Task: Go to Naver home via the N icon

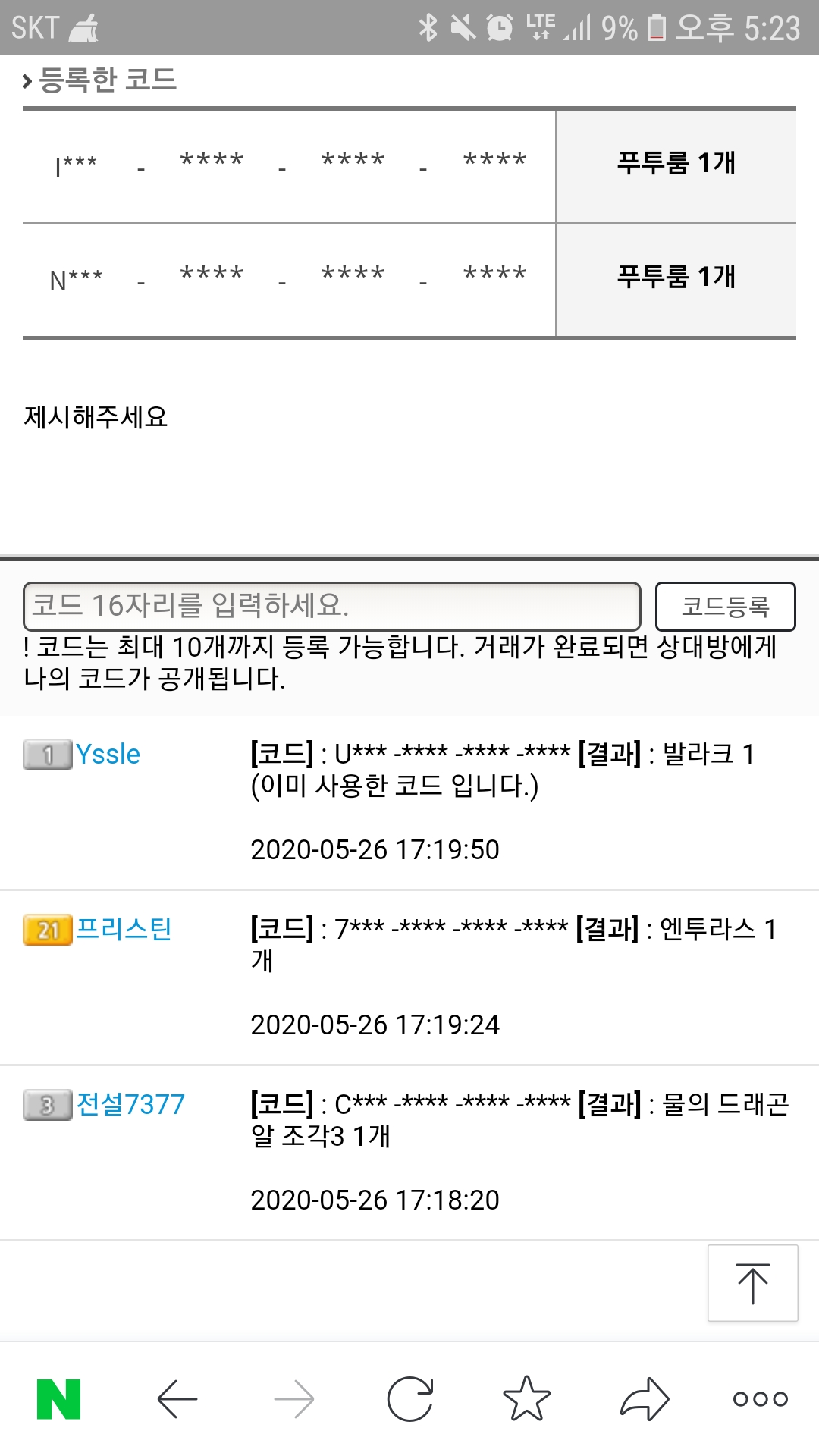Action: (x=59, y=1399)
